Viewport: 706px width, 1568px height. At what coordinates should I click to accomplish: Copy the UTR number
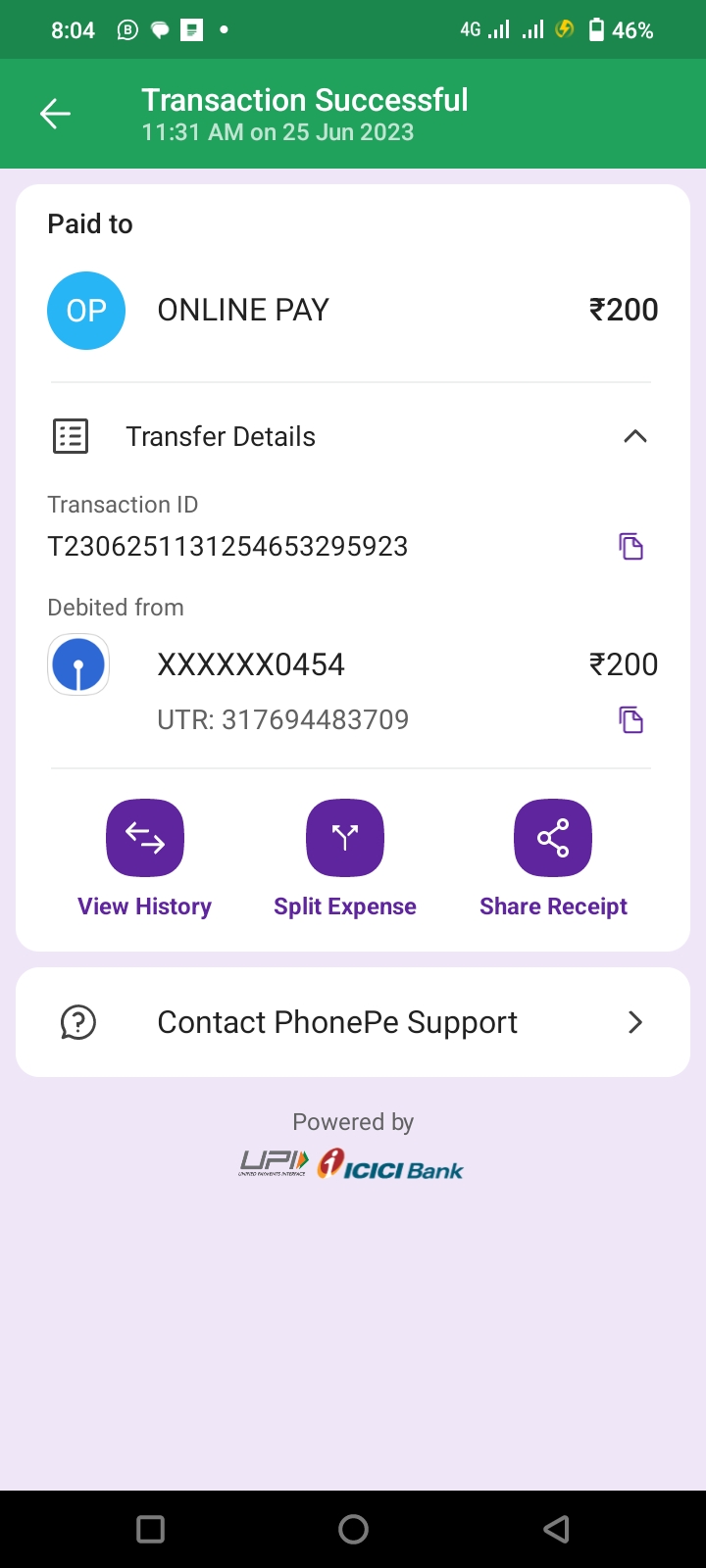630,720
